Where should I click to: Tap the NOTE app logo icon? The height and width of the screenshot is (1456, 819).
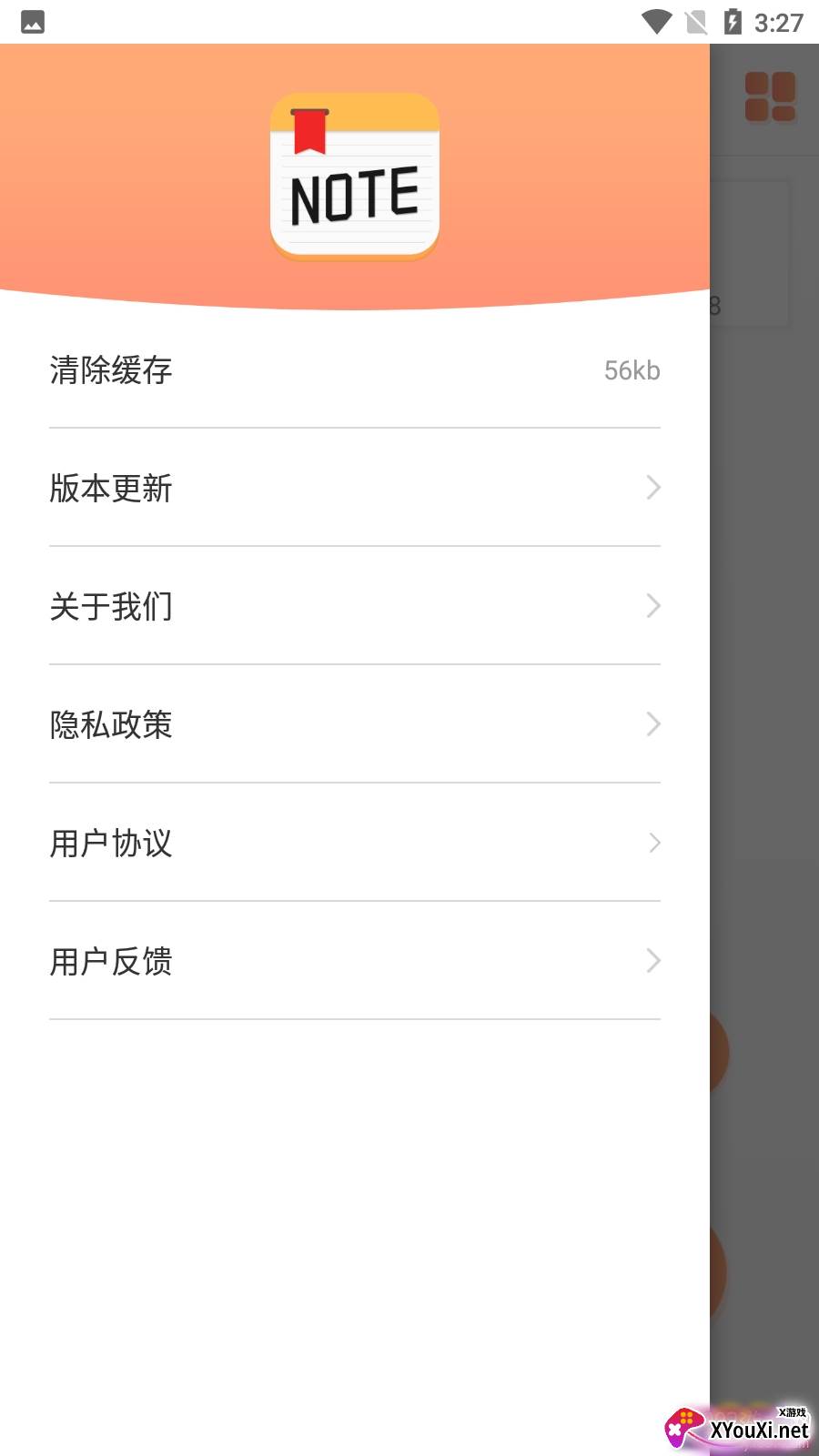[354, 177]
